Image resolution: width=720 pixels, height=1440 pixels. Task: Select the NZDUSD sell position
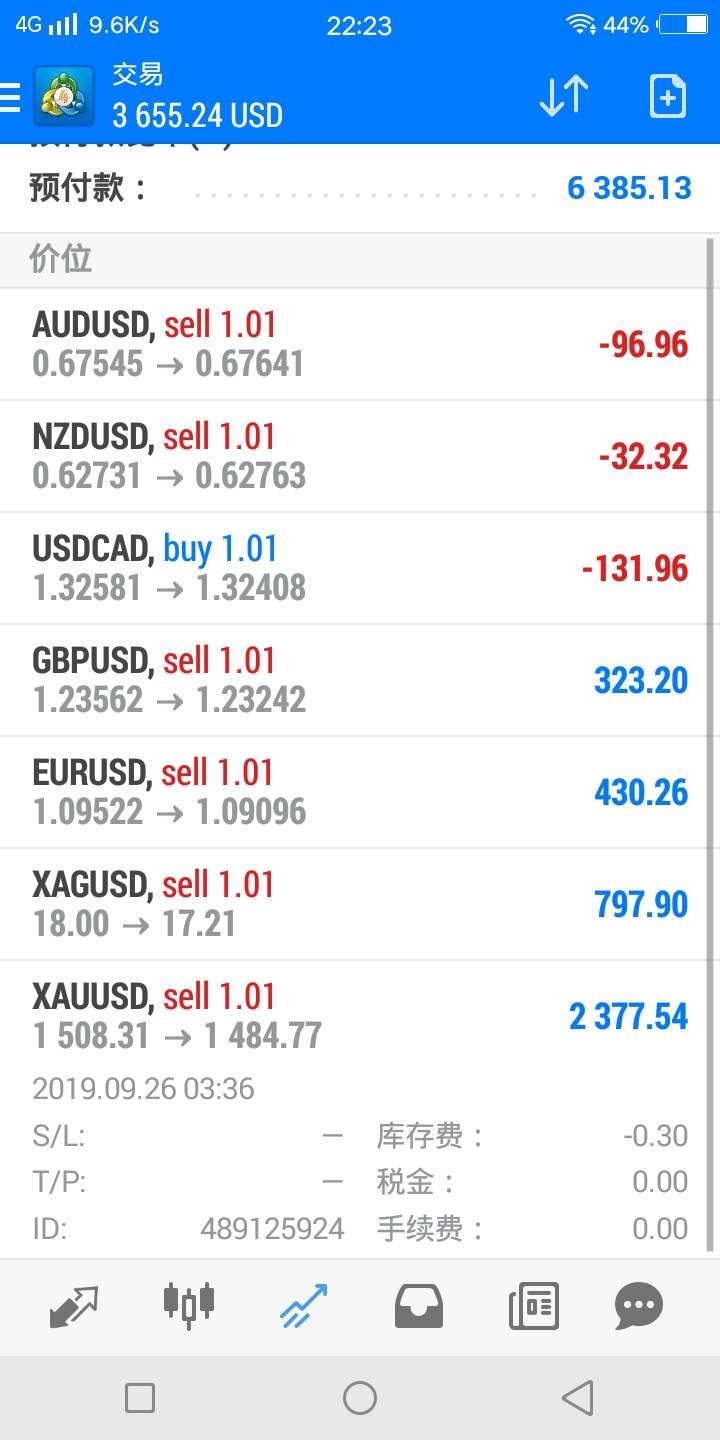click(x=360, y=457)
